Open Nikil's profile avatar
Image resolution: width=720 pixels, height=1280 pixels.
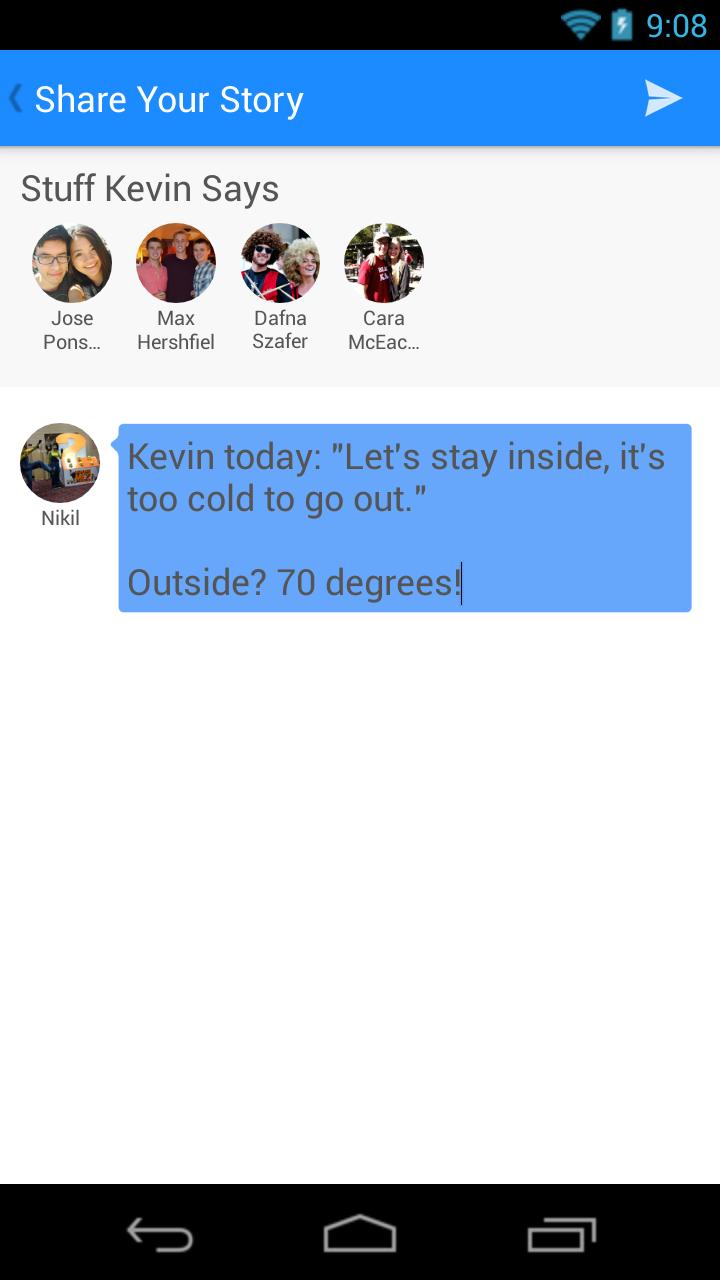[x=60, y=463]
